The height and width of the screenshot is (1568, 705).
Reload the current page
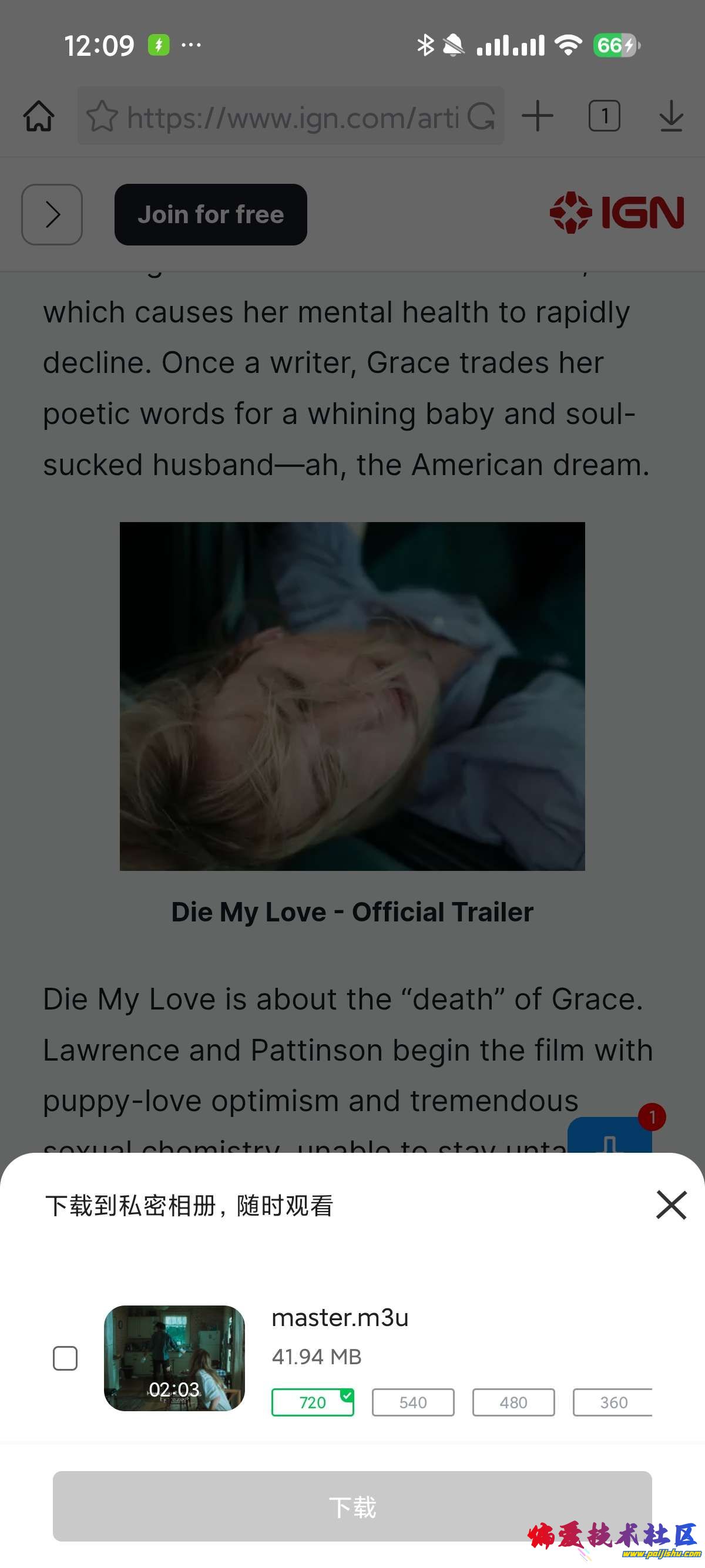[481, 116]
